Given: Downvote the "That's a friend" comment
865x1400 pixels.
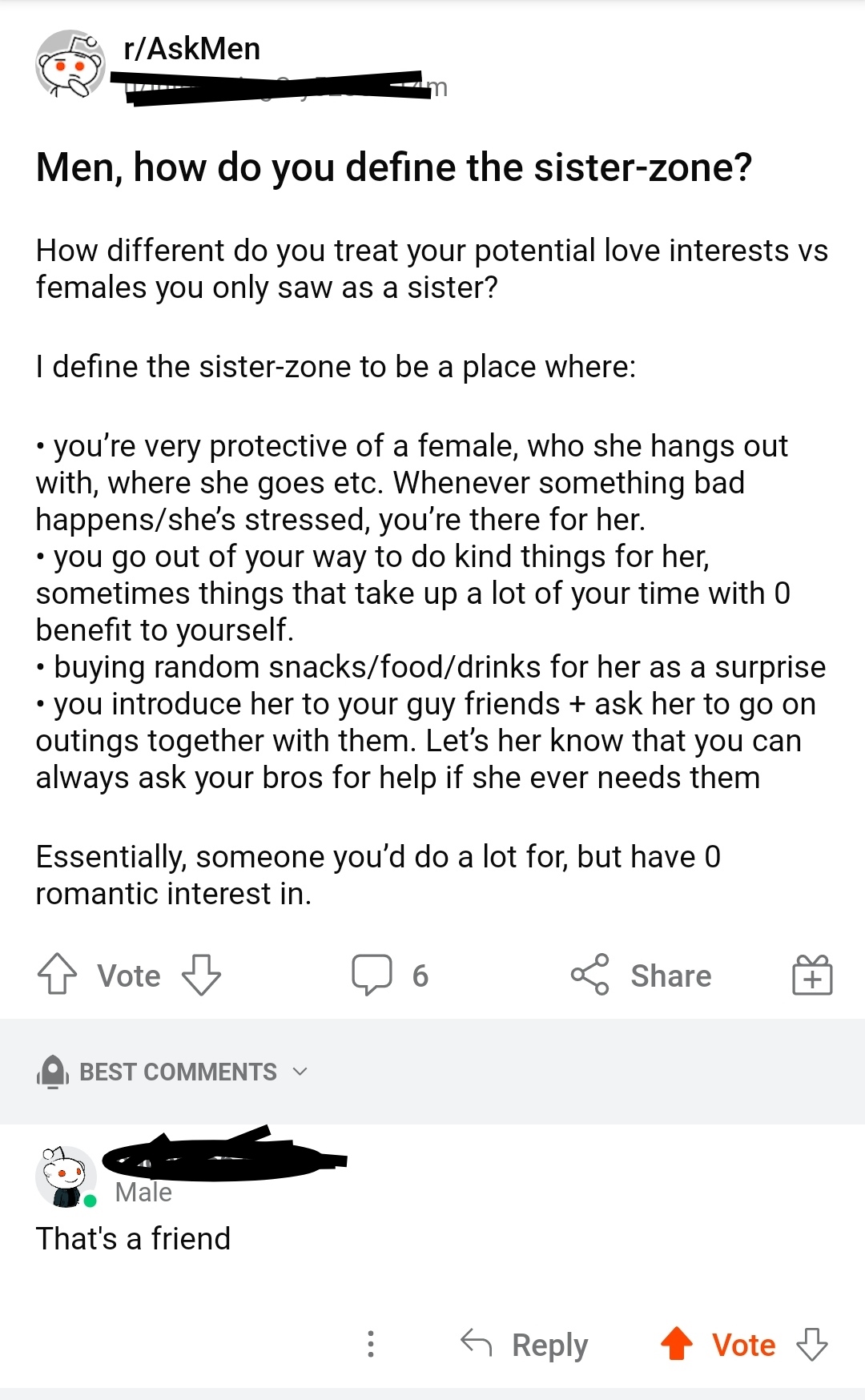Looking at the screenshot, I should [x=812, y=1344].
